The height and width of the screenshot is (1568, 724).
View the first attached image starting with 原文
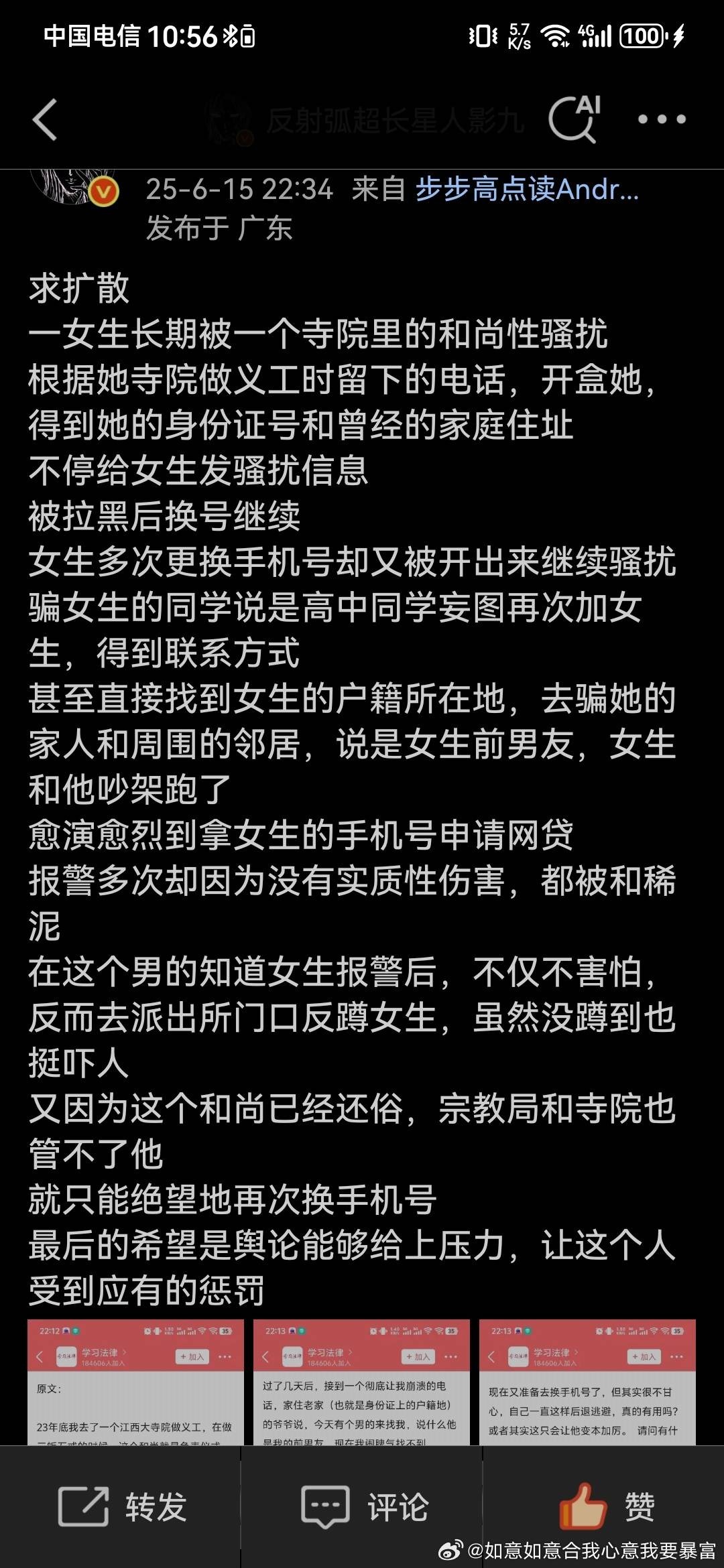(x=135, y=1382)
